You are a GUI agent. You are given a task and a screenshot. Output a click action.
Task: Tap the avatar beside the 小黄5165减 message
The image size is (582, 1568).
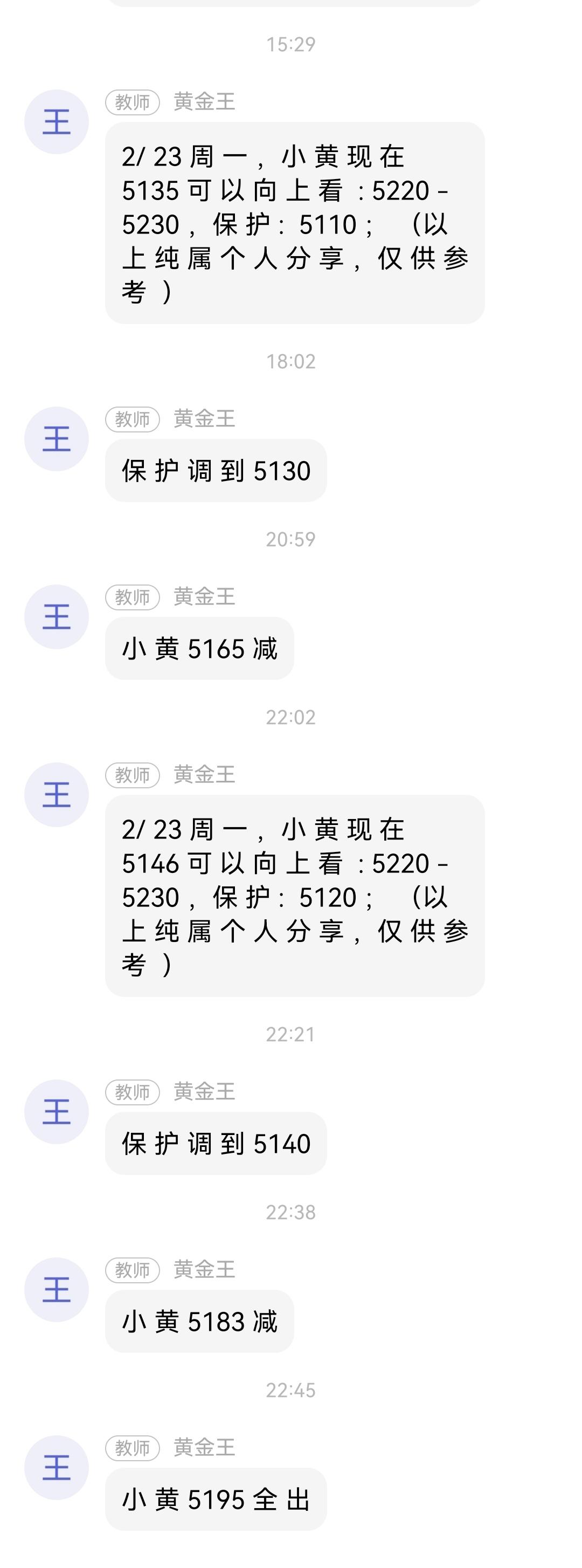(57, 616)
